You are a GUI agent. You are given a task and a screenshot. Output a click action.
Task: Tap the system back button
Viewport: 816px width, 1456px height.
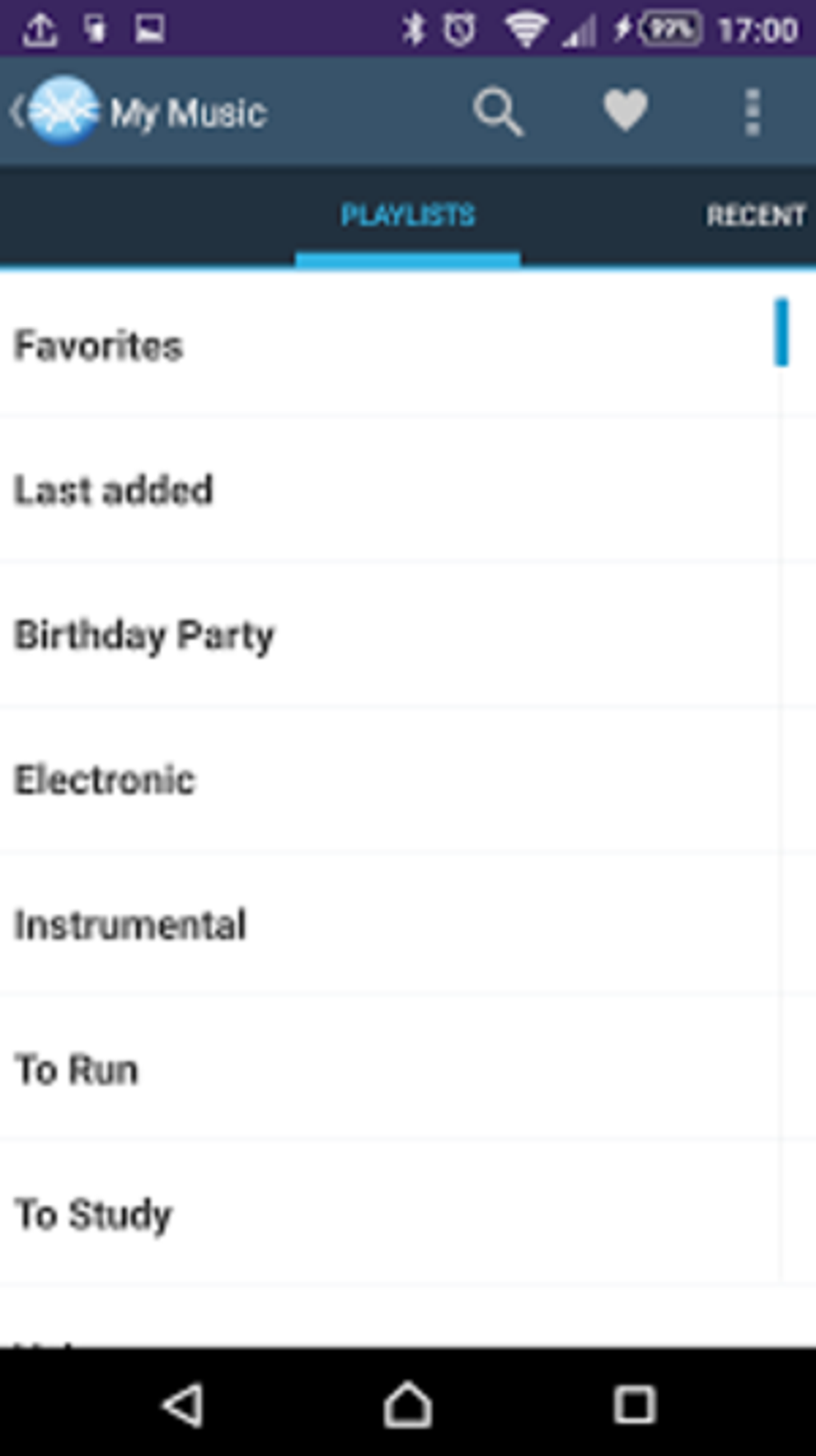tap(183, 1404)
